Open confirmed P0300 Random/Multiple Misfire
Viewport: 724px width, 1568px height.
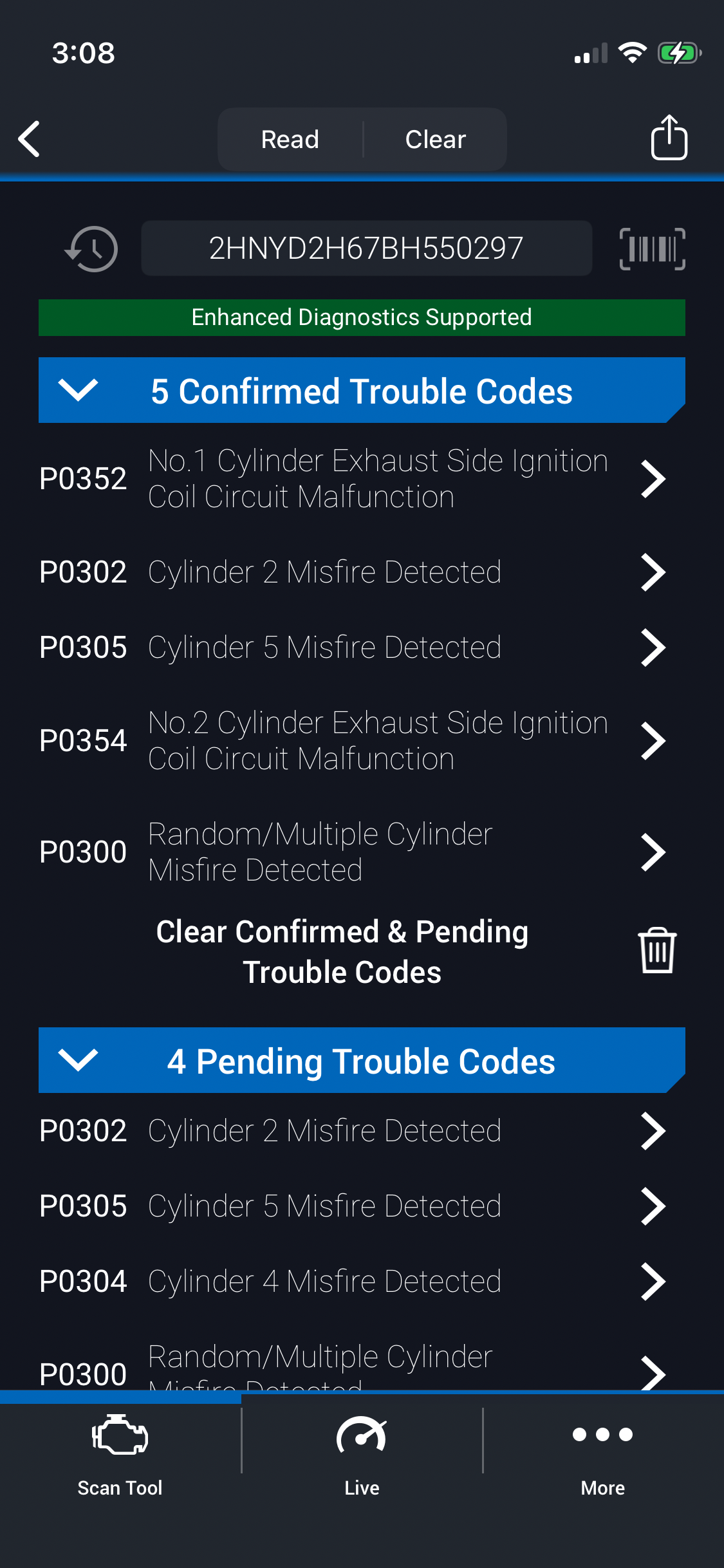point(353,852)
